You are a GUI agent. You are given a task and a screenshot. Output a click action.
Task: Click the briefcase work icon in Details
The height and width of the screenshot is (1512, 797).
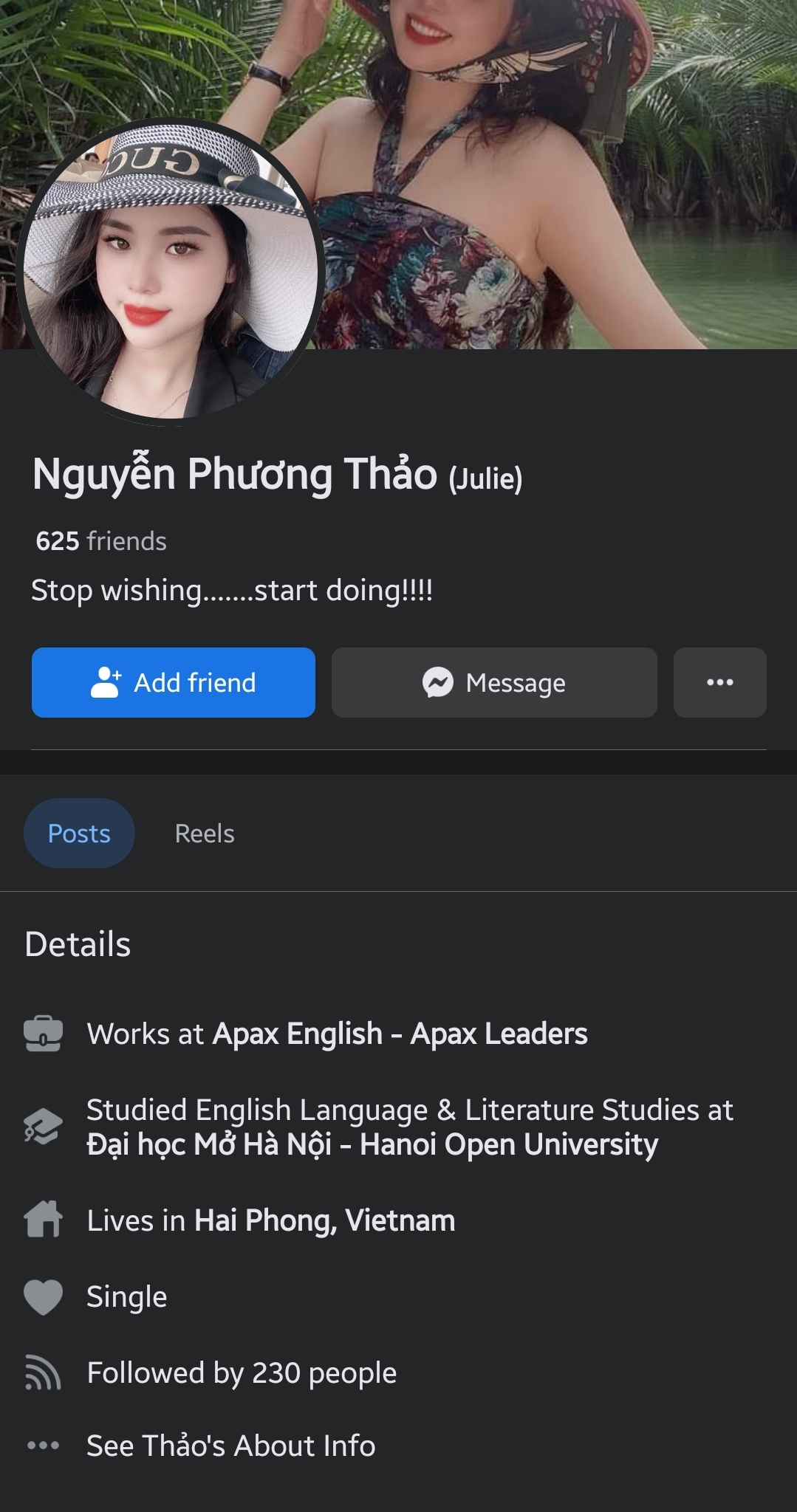click(x=44, y=1034)
